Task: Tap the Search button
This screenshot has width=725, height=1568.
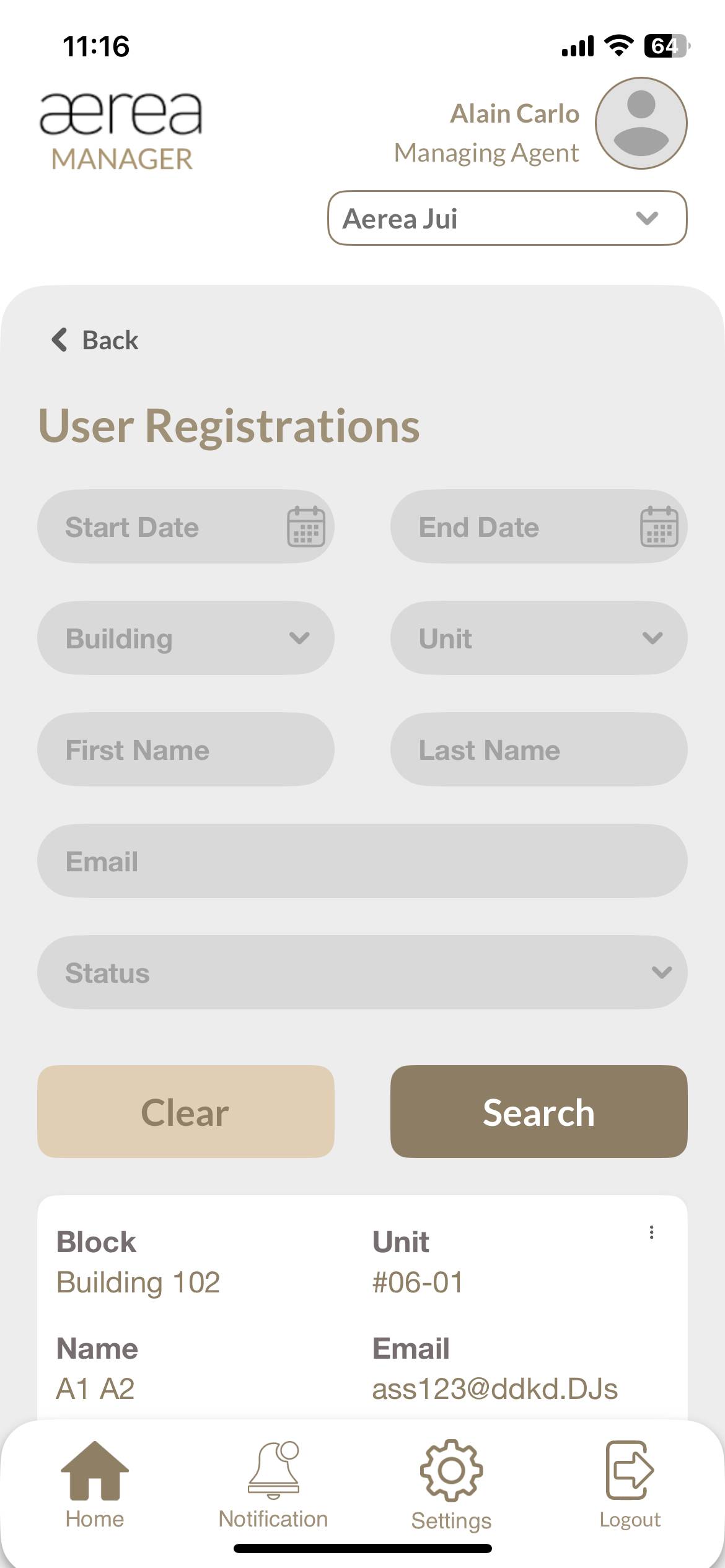Action: 538,1112
